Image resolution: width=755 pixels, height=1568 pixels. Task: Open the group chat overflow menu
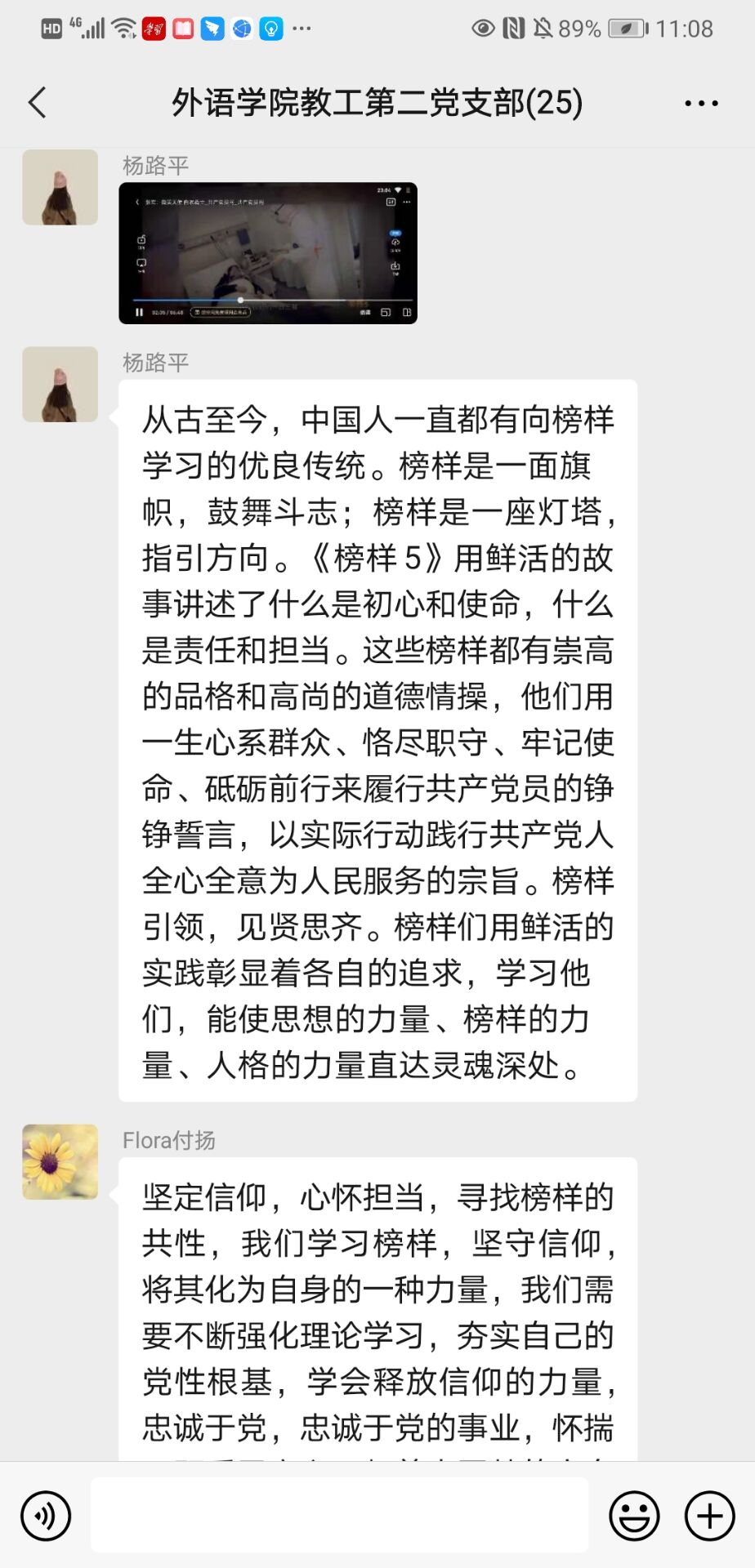click(701, 104)
